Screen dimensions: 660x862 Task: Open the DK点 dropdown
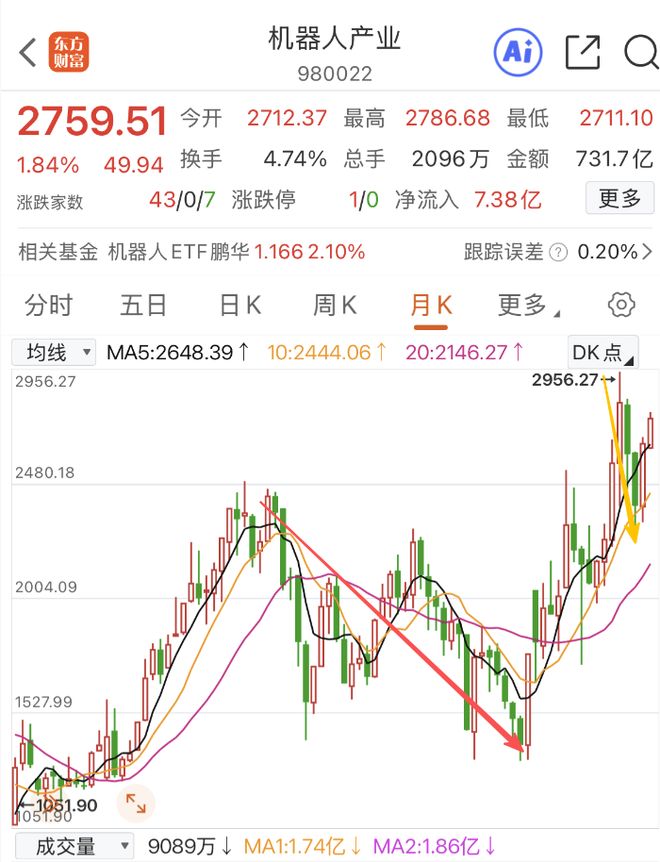pyautogui.click(x=602, y=352)
